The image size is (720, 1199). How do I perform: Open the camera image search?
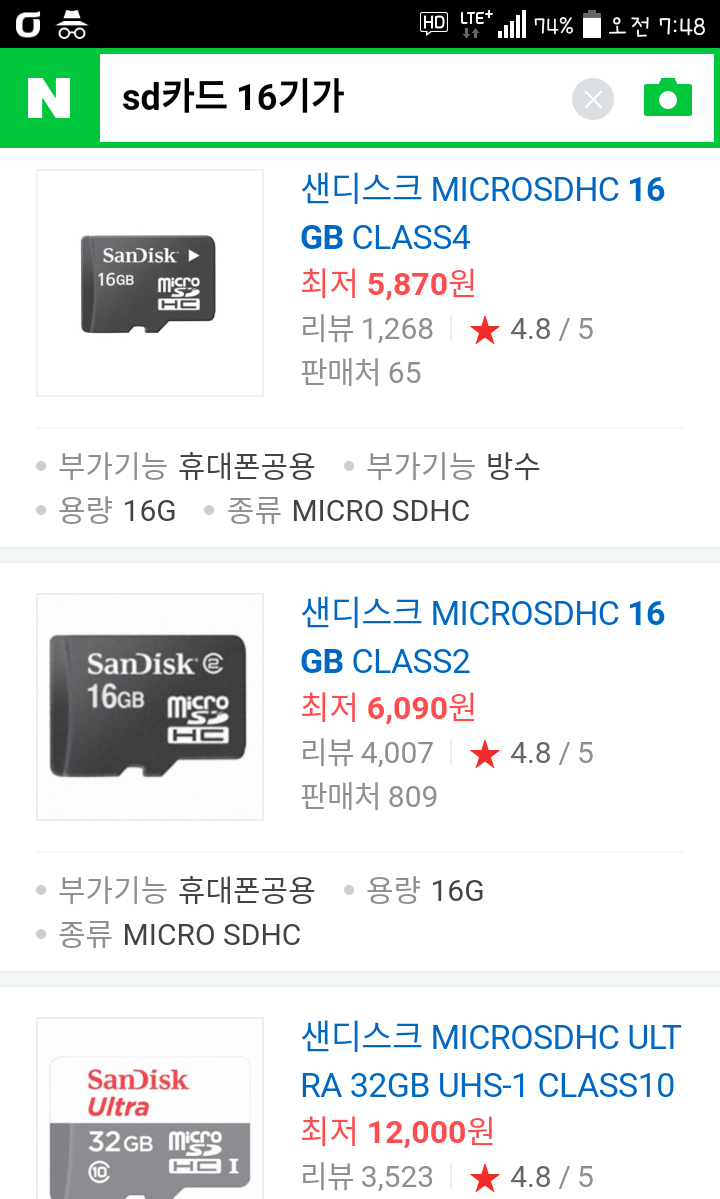point(667,98)
